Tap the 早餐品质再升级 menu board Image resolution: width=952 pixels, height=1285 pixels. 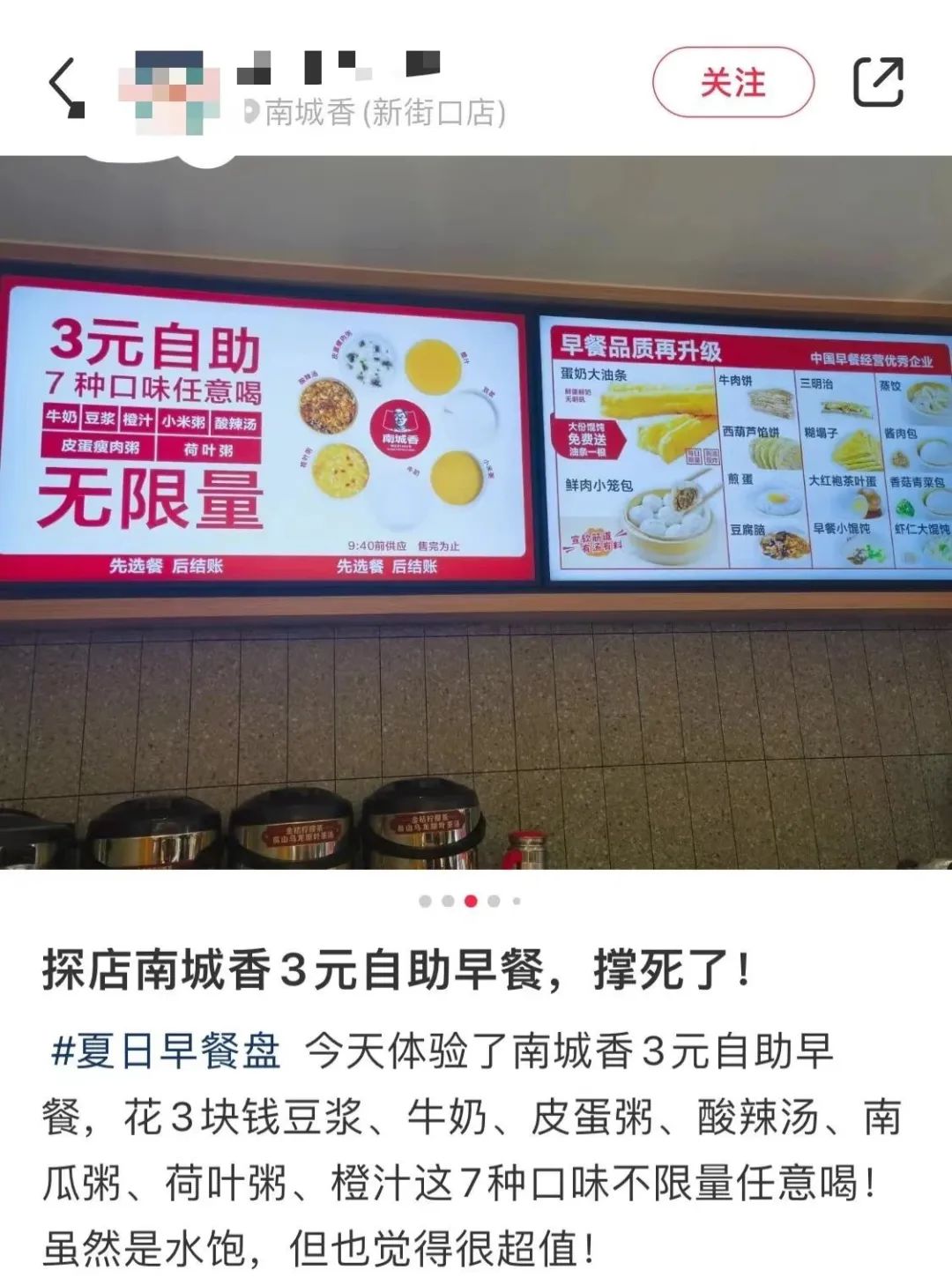(x=745, y=441)
